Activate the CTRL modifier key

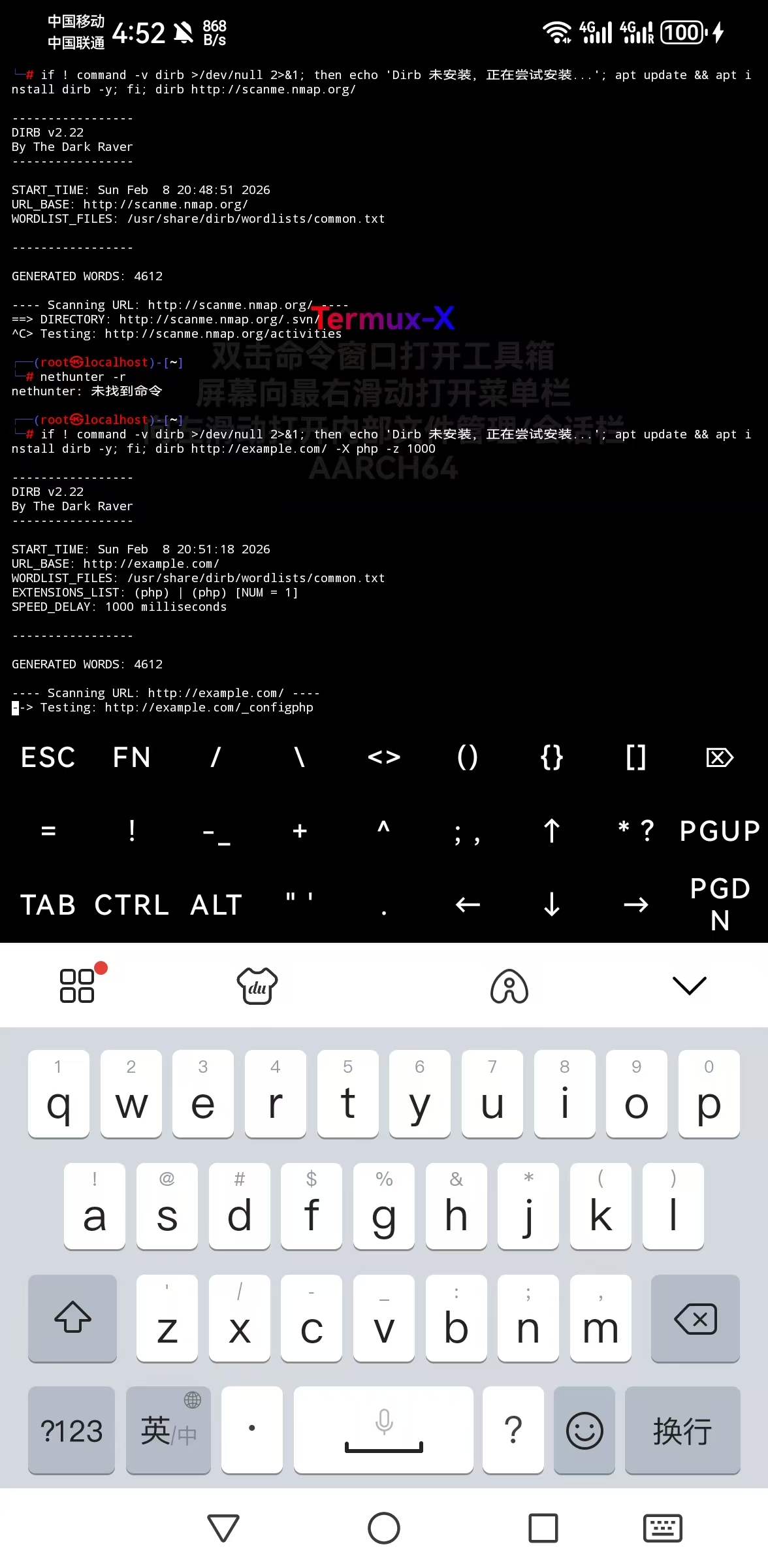pos(132,905)
